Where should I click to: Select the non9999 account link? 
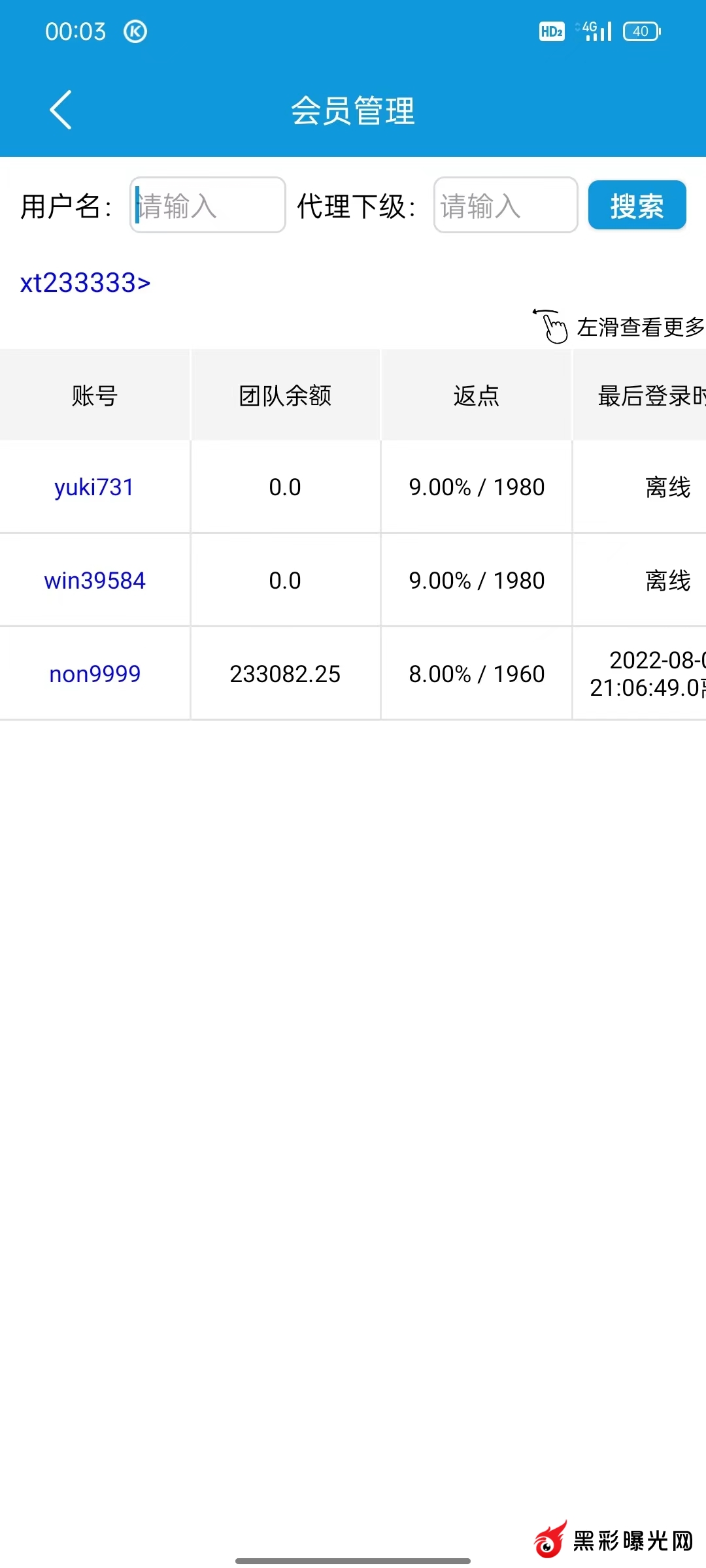(95, 674)
